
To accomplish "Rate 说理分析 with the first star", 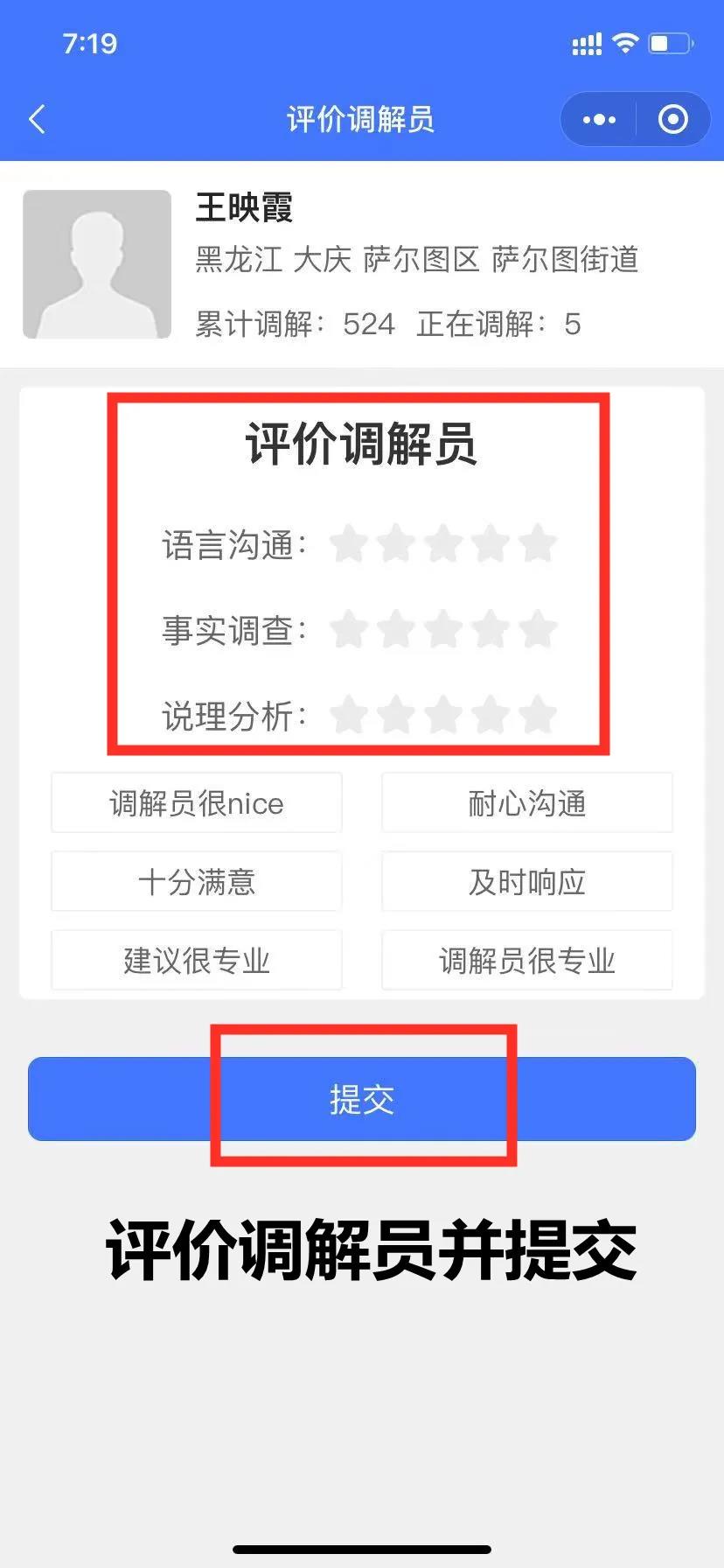I will (x=349, y=714).
